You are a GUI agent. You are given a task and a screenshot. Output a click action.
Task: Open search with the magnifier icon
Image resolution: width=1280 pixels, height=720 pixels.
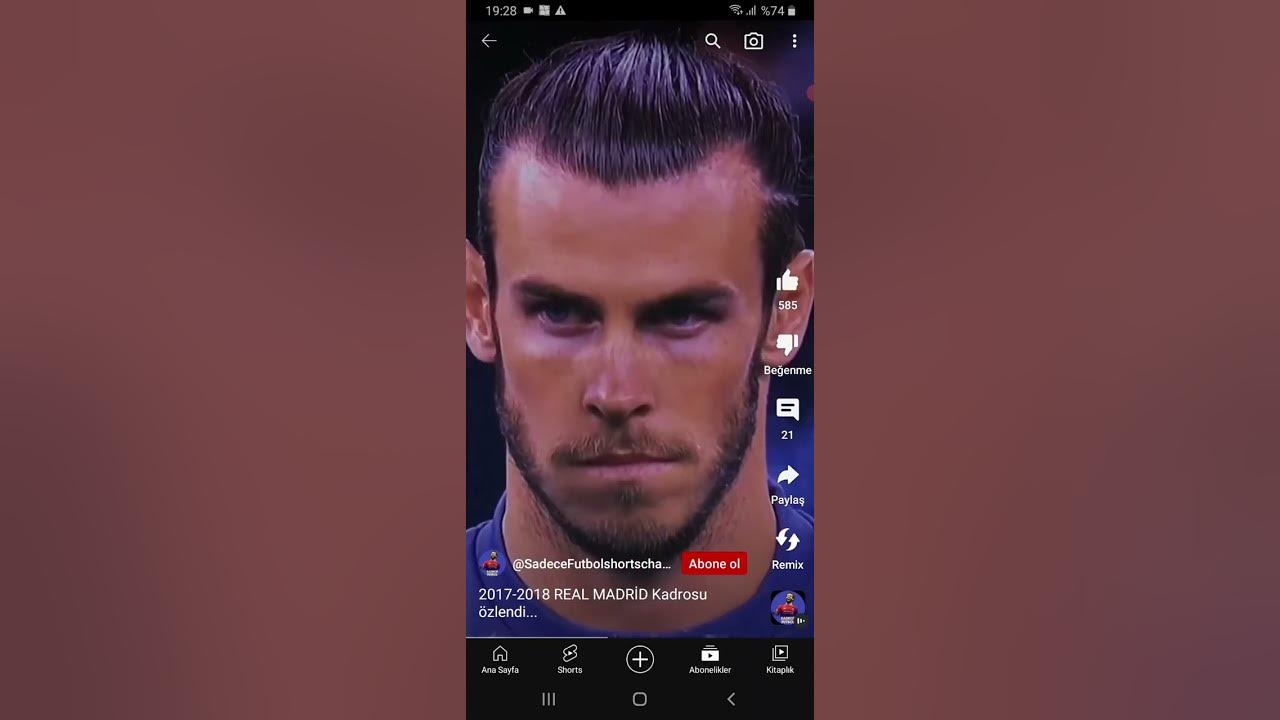pyautogui.click(x=712, y=41)
